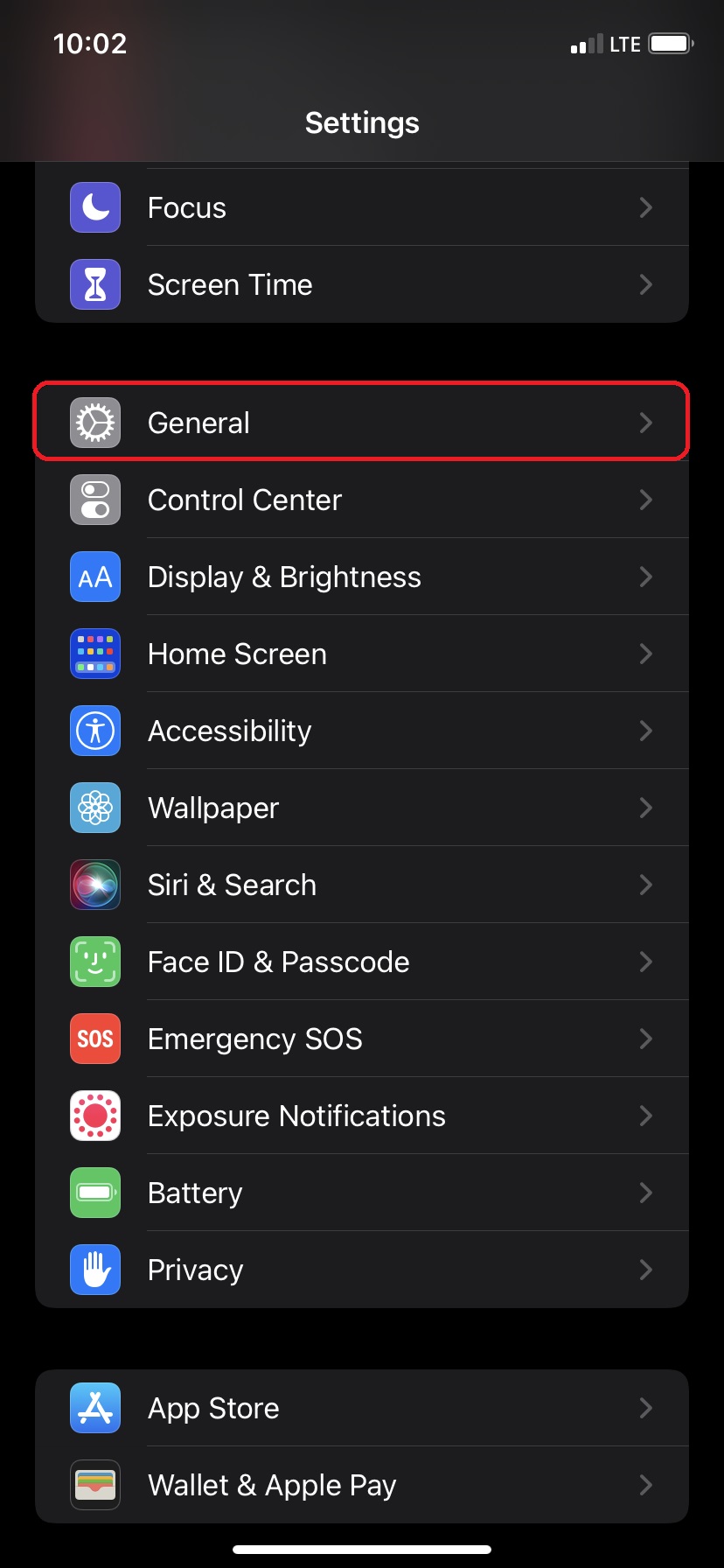
Task: Go to Face ID & Passcode
Action: pos(361,962)
